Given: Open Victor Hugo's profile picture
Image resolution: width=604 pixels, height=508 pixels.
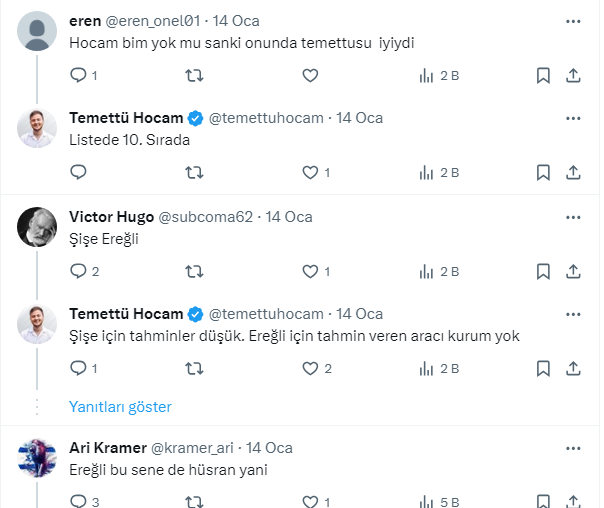Looking at the screenshot, I should pyautogui.click(x=37, y=227).
